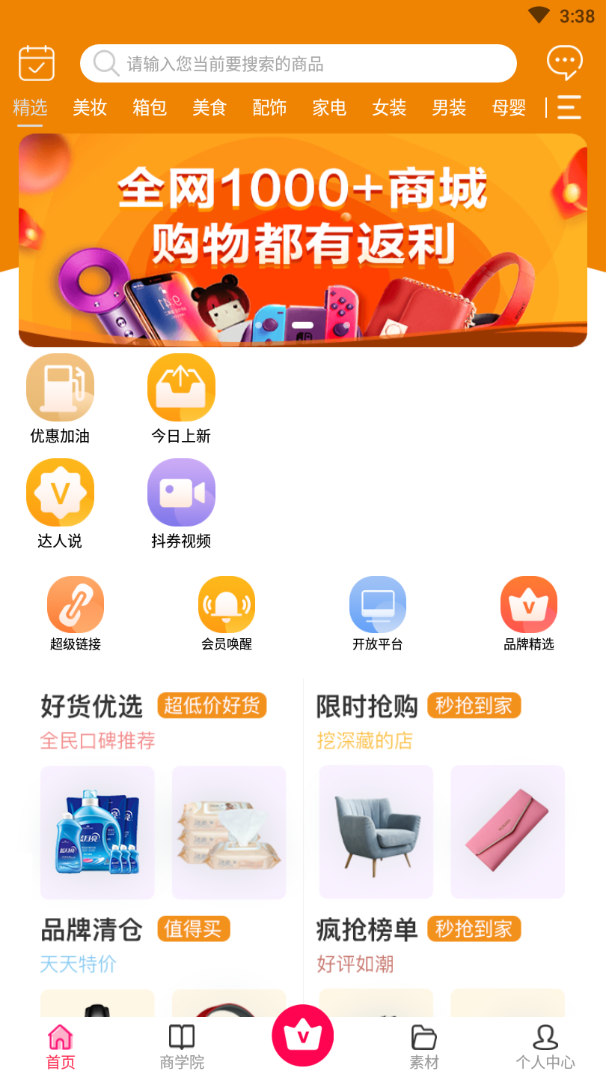Image resolution: width=606 pixels, height=1080 pixels.
Task: Open the messages chat bubble
Action: (x=565, y=63)
